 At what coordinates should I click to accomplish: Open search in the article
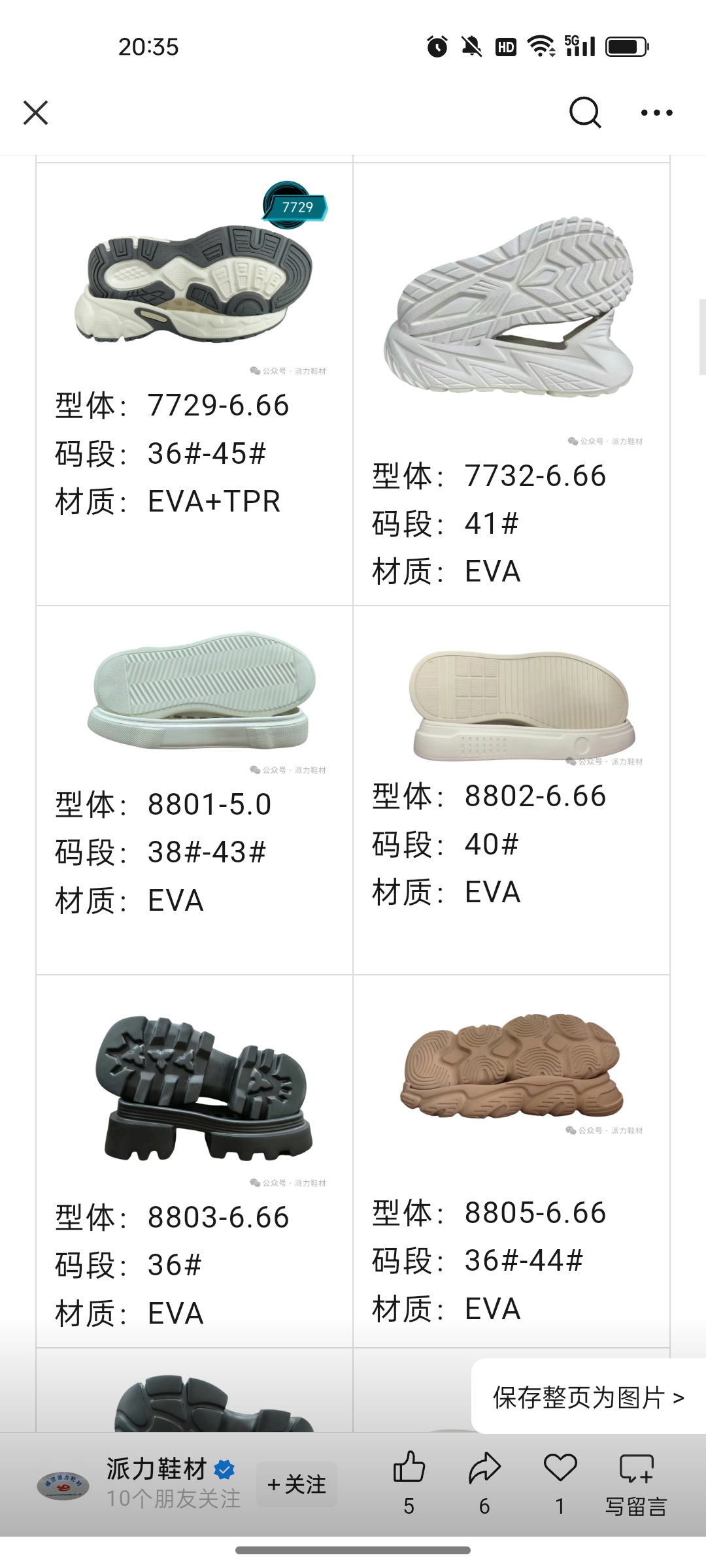coord(584,112)
